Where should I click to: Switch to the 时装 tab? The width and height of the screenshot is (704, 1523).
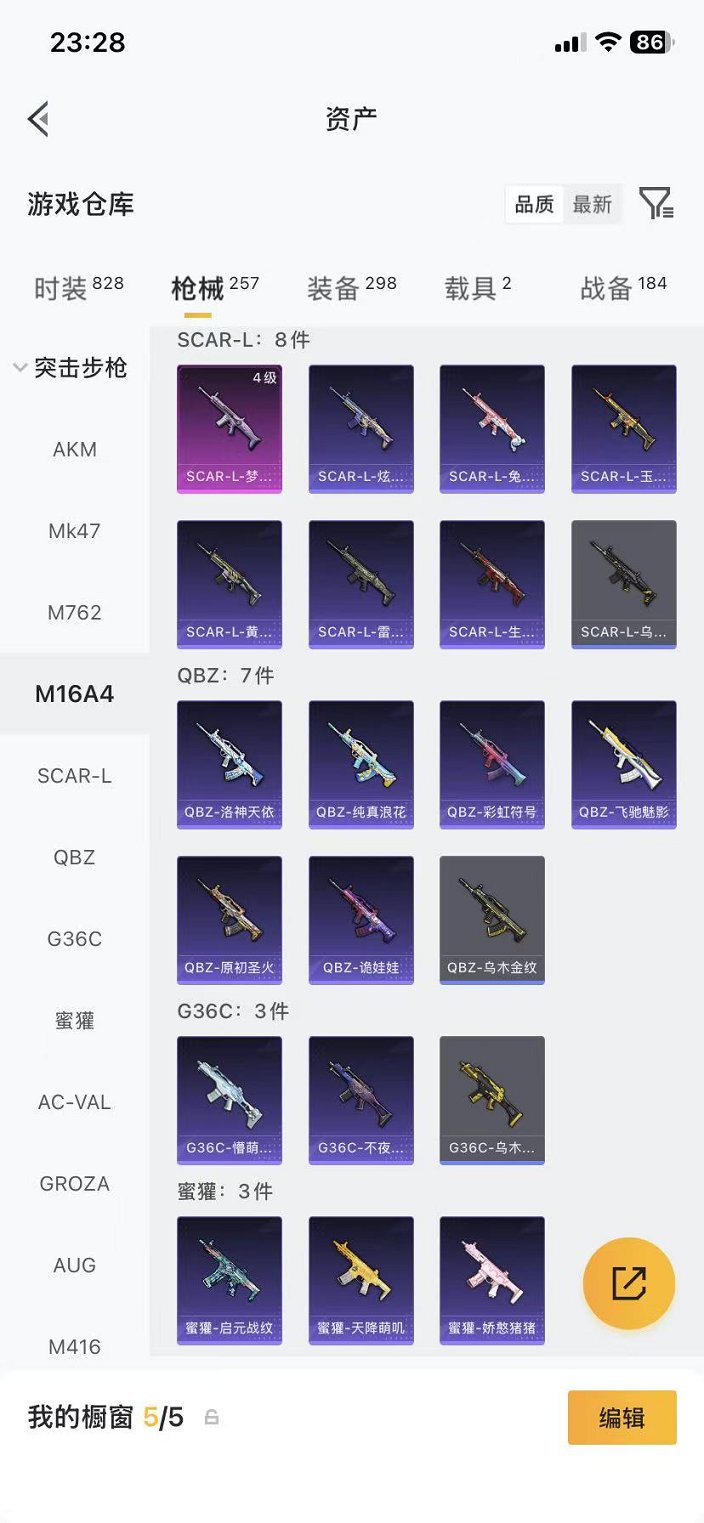click(x=79, y=288)
